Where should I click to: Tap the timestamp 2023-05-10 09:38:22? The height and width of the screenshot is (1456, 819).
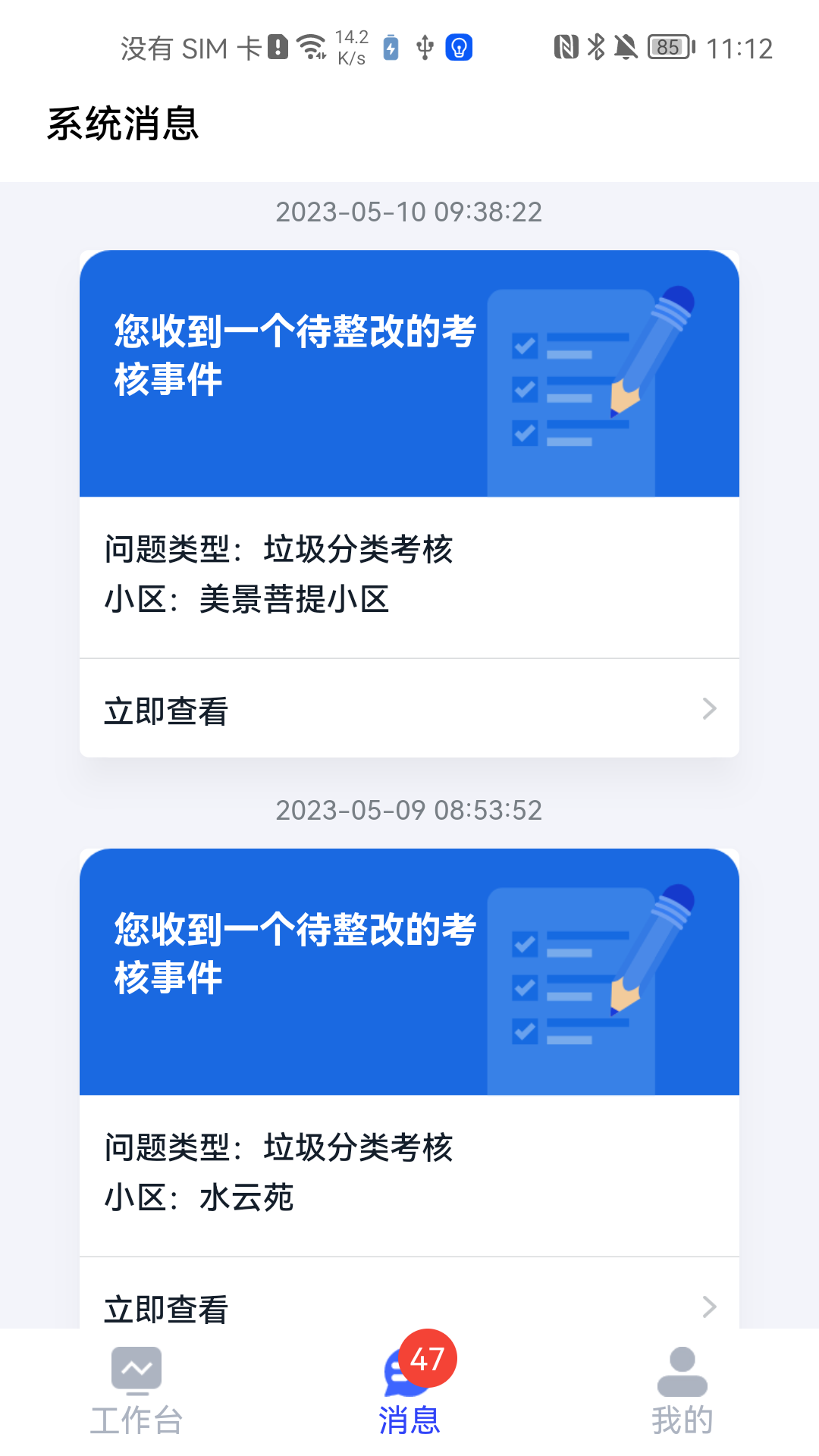coord(409,213)
